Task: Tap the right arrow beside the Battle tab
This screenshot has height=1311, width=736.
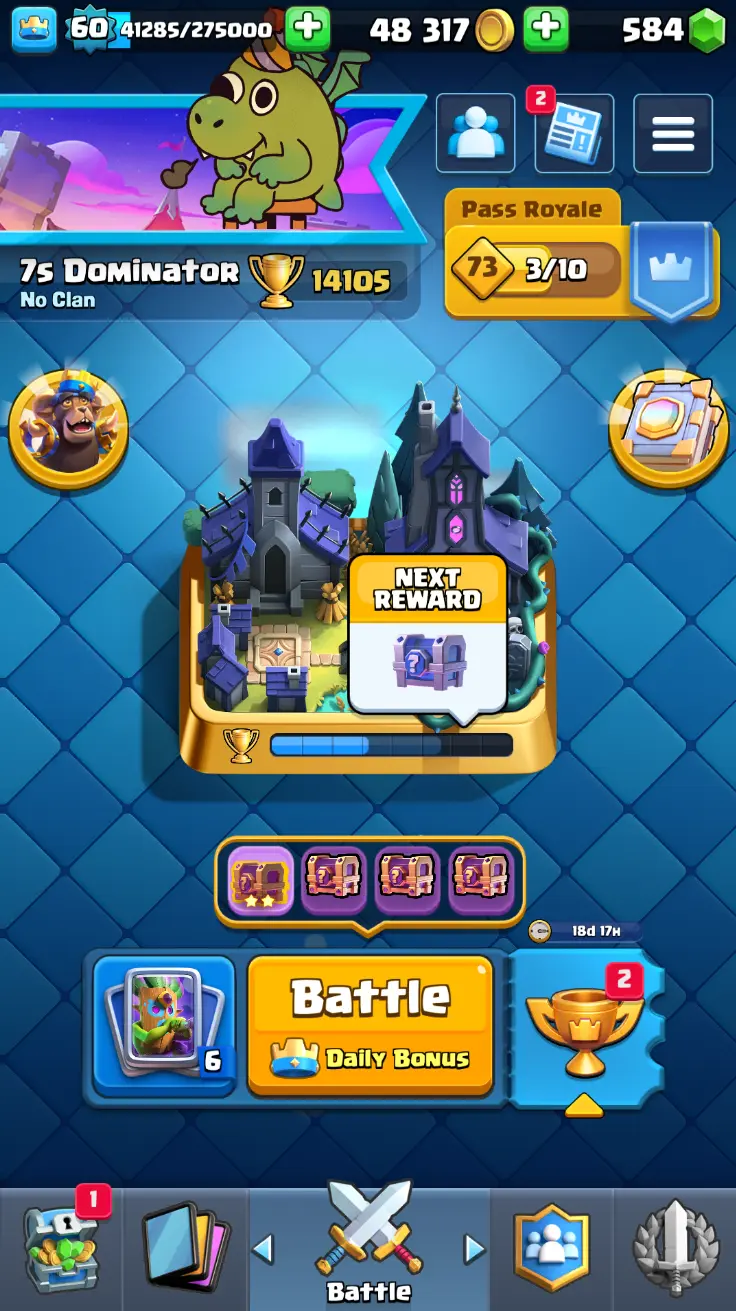Action: (x=474, y=1248)
